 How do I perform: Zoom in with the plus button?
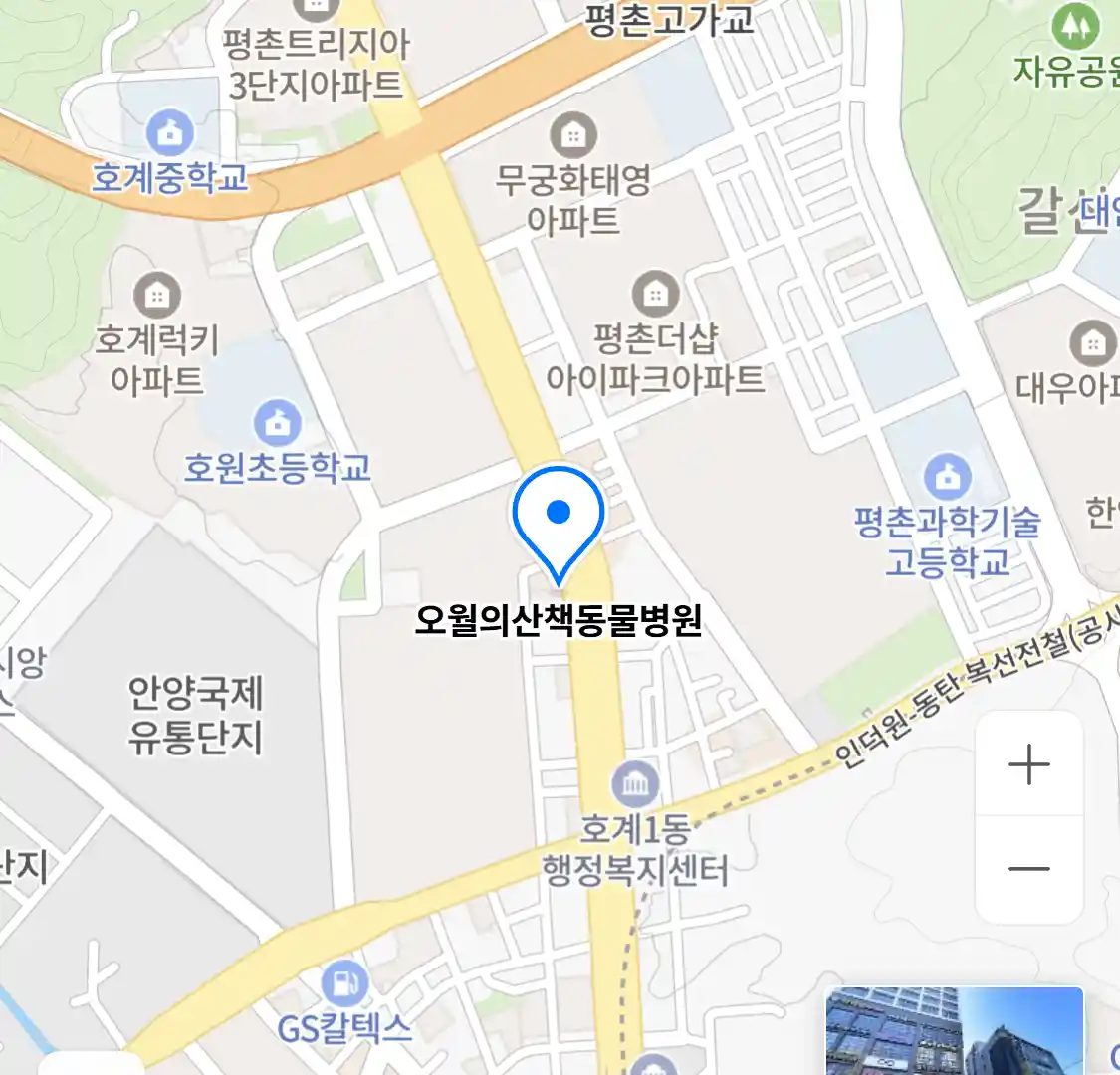pyautogui.click(x=1028, y=765)
